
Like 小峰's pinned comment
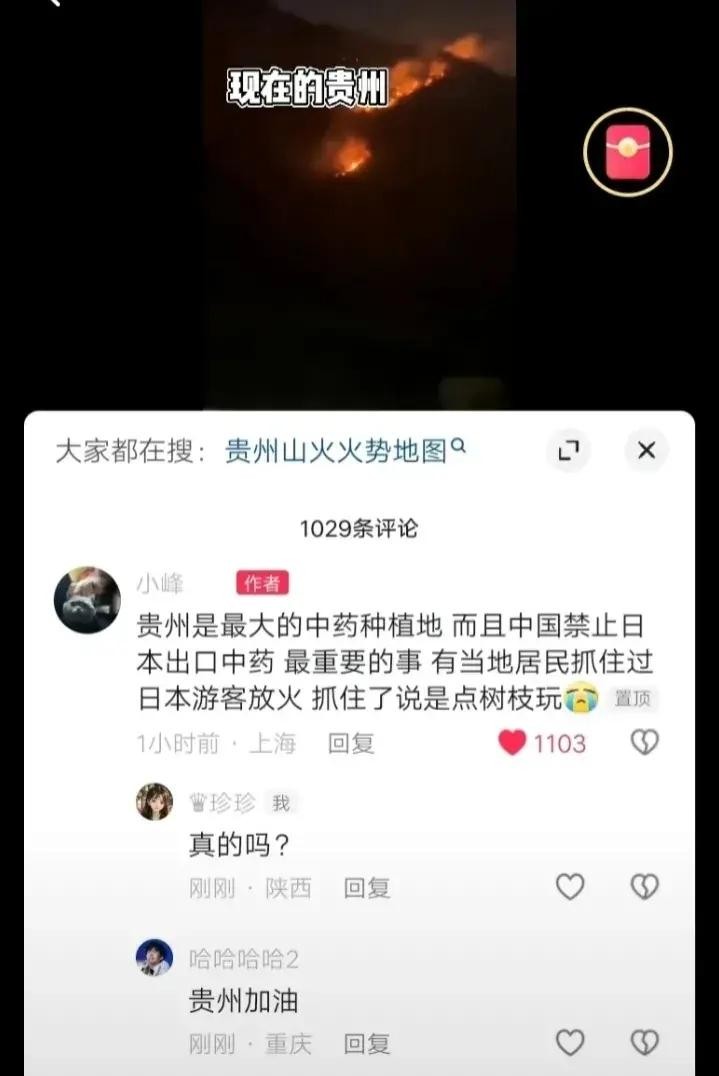513,743
